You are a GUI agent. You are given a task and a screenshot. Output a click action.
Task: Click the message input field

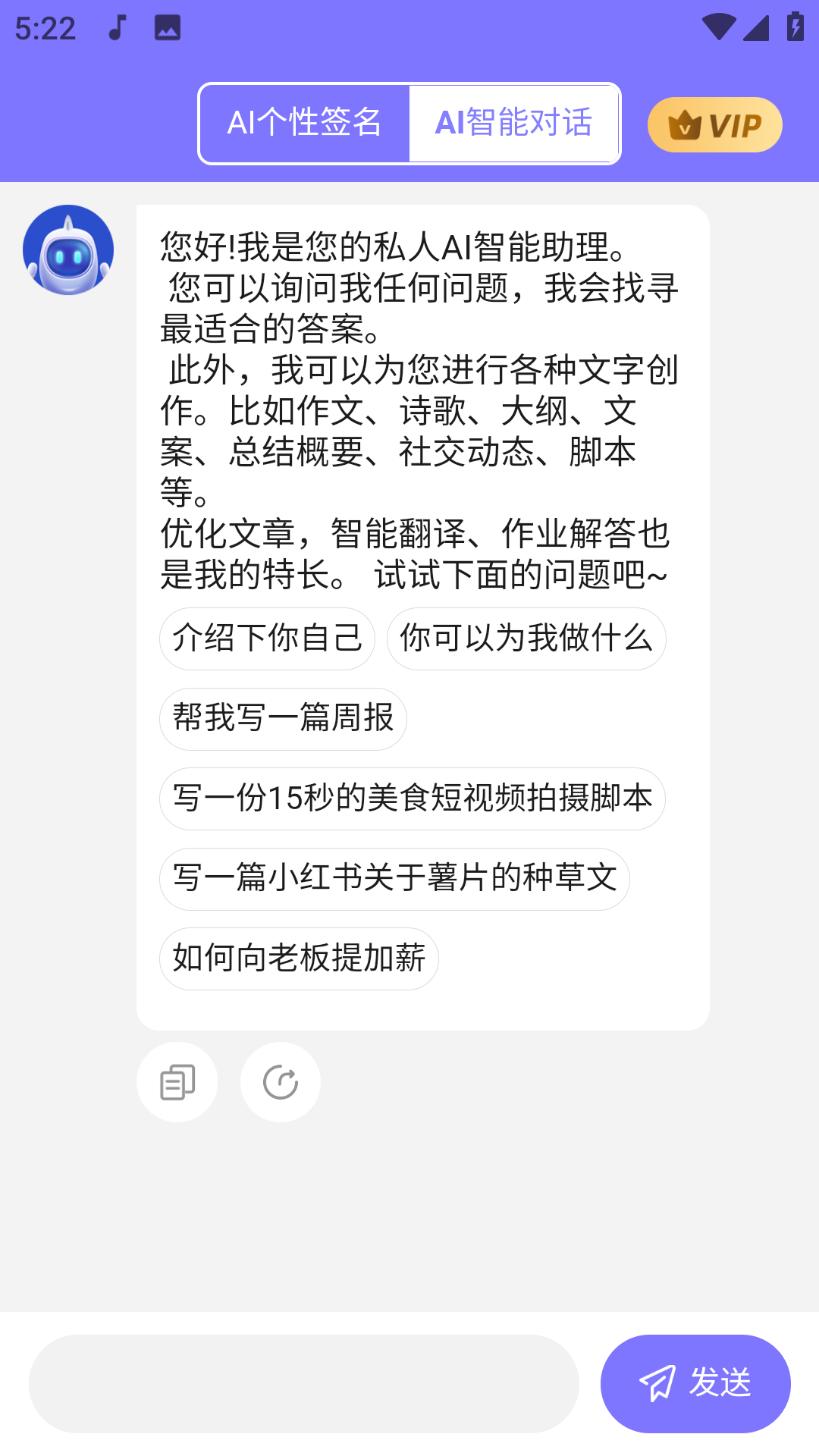point(303,1384)
